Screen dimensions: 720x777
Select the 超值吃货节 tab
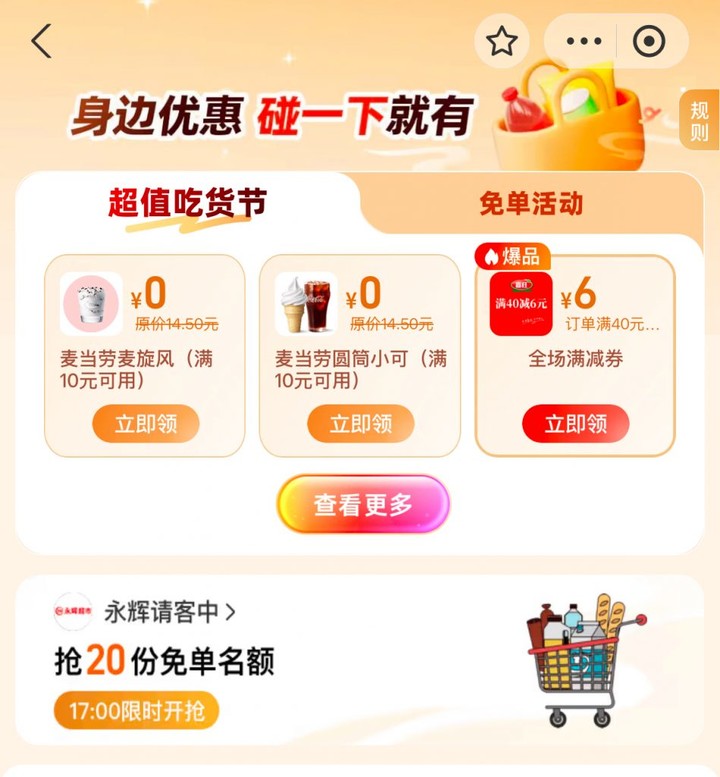pyautogui.click(x=188, y=203)
